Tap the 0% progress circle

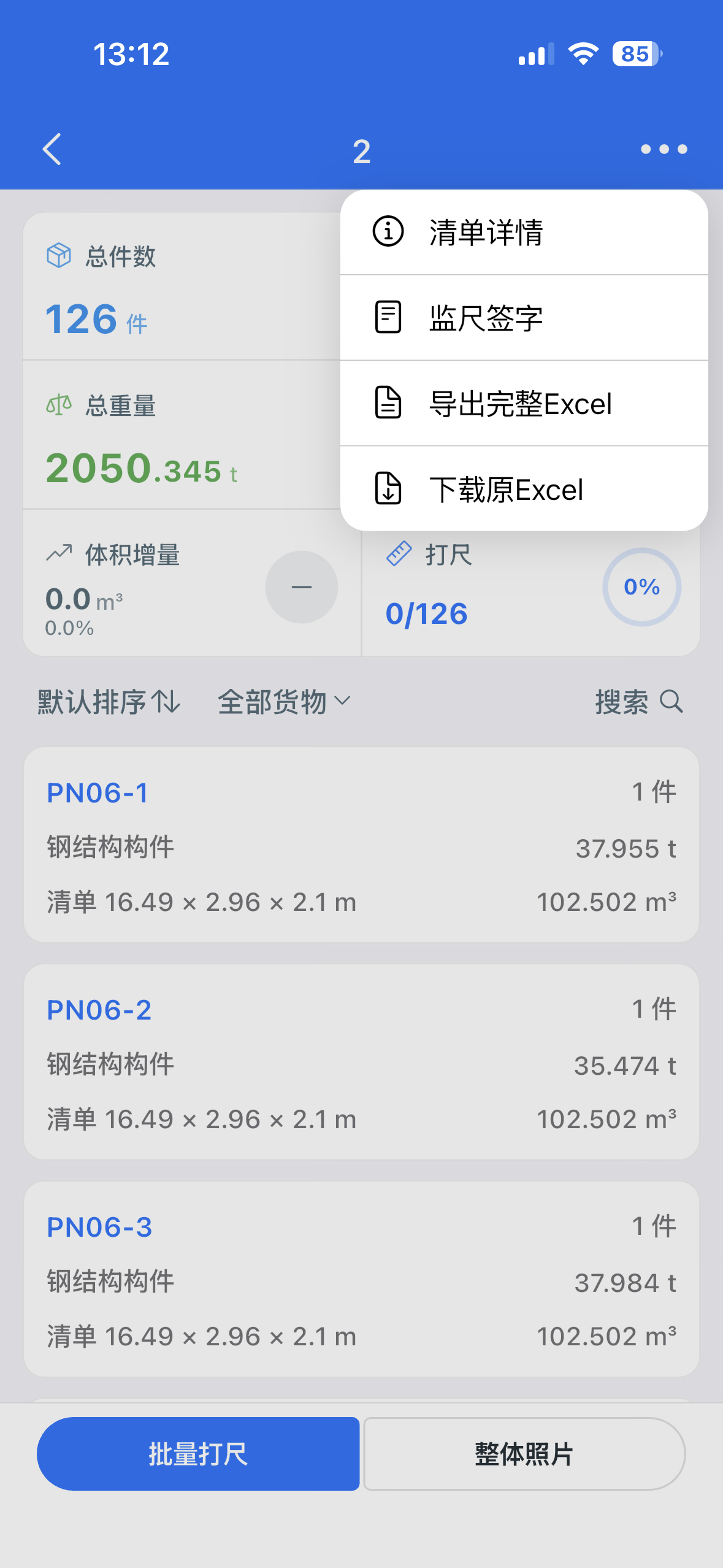641,586
